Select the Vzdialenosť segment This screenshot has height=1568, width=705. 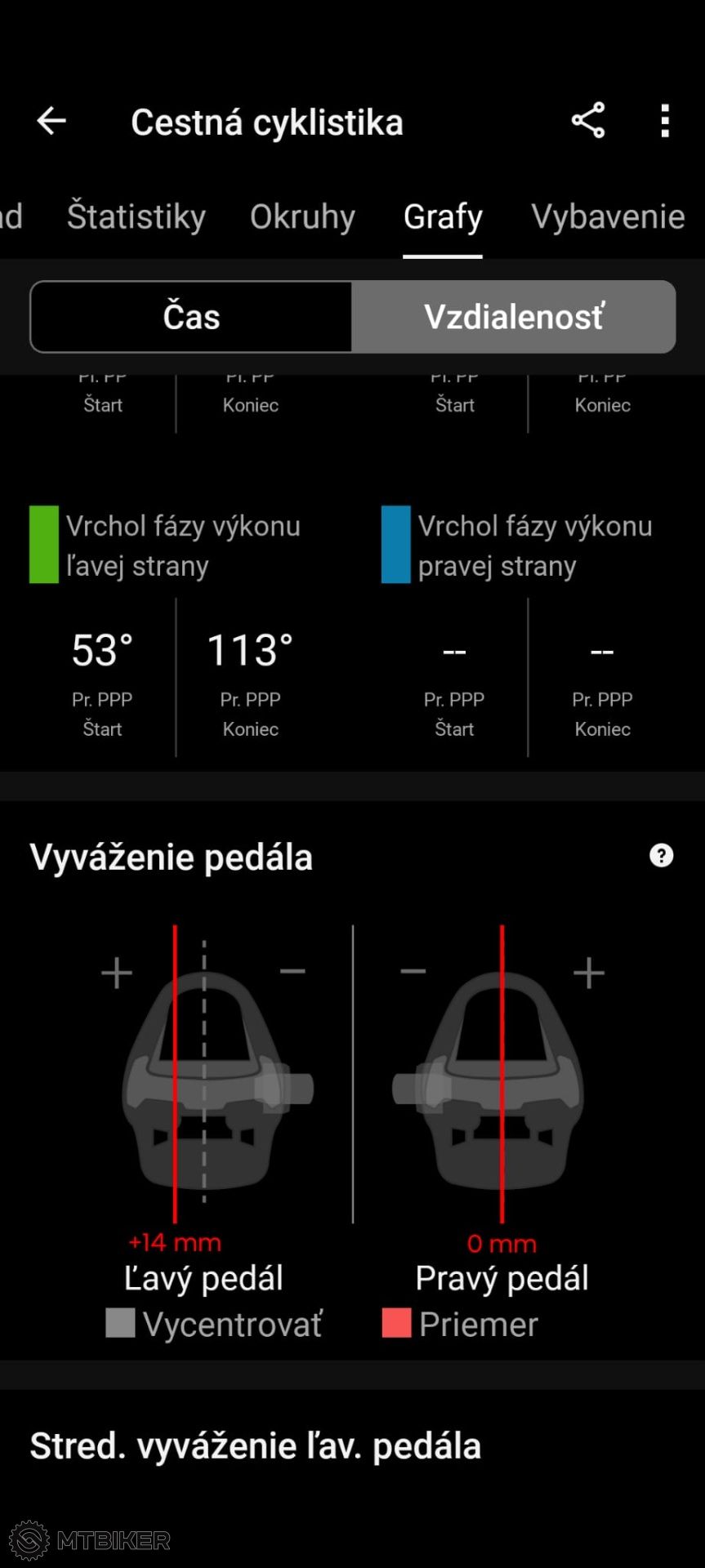pos(514,317)
